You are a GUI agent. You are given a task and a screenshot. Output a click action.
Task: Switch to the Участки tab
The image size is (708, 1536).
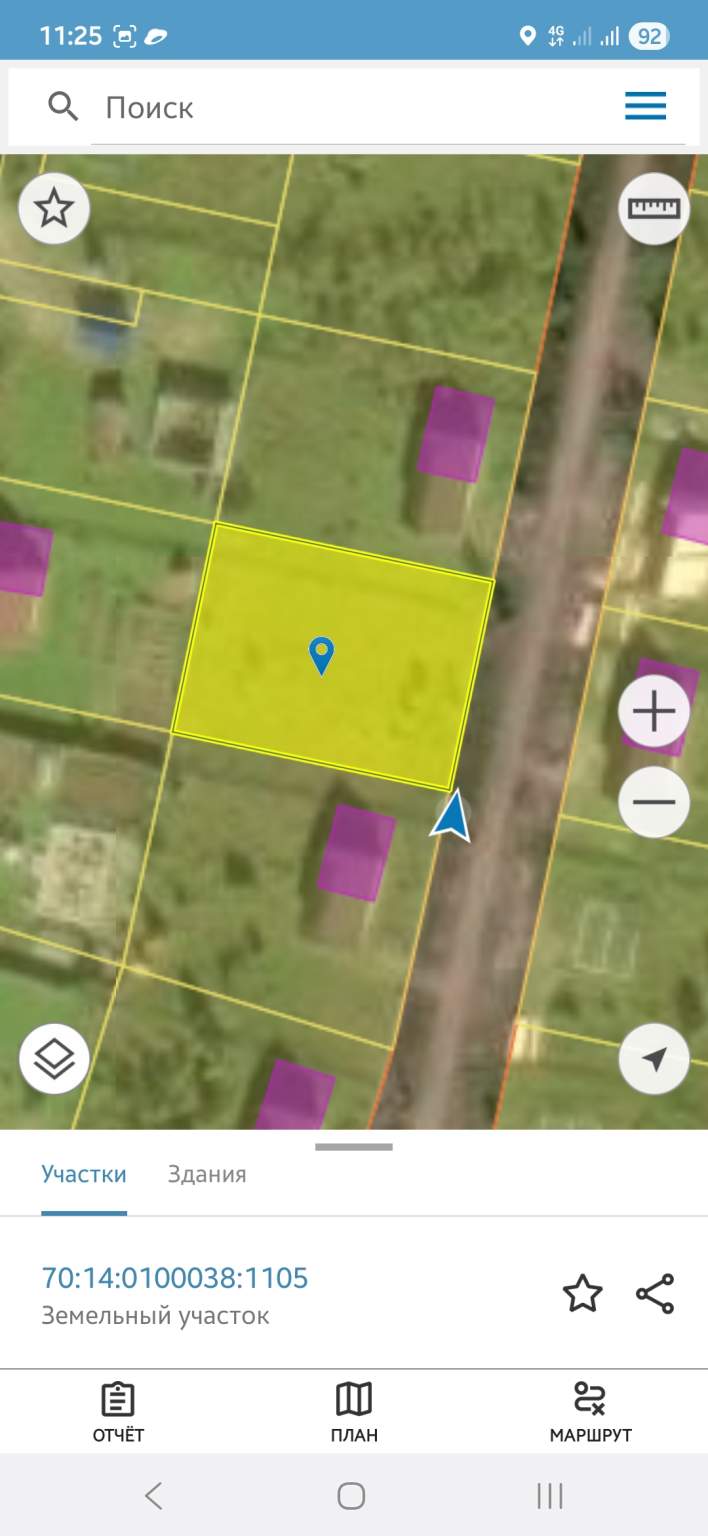click(x=84, y=1174)
